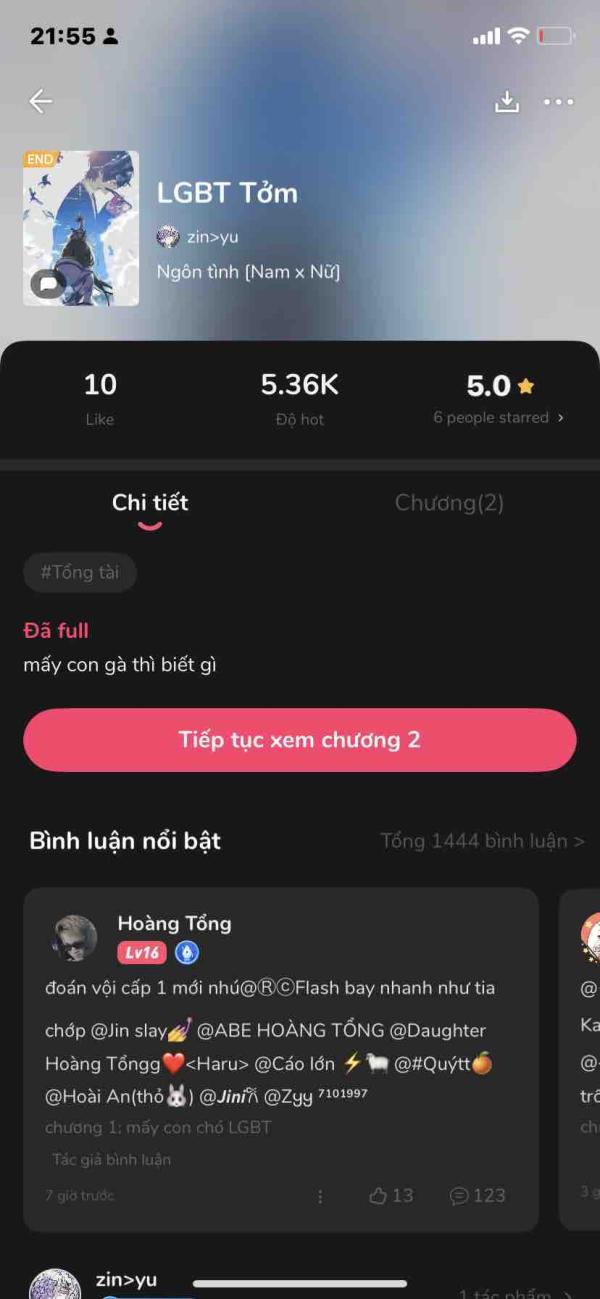Open the three-dot overflow menu

[558, 101]
